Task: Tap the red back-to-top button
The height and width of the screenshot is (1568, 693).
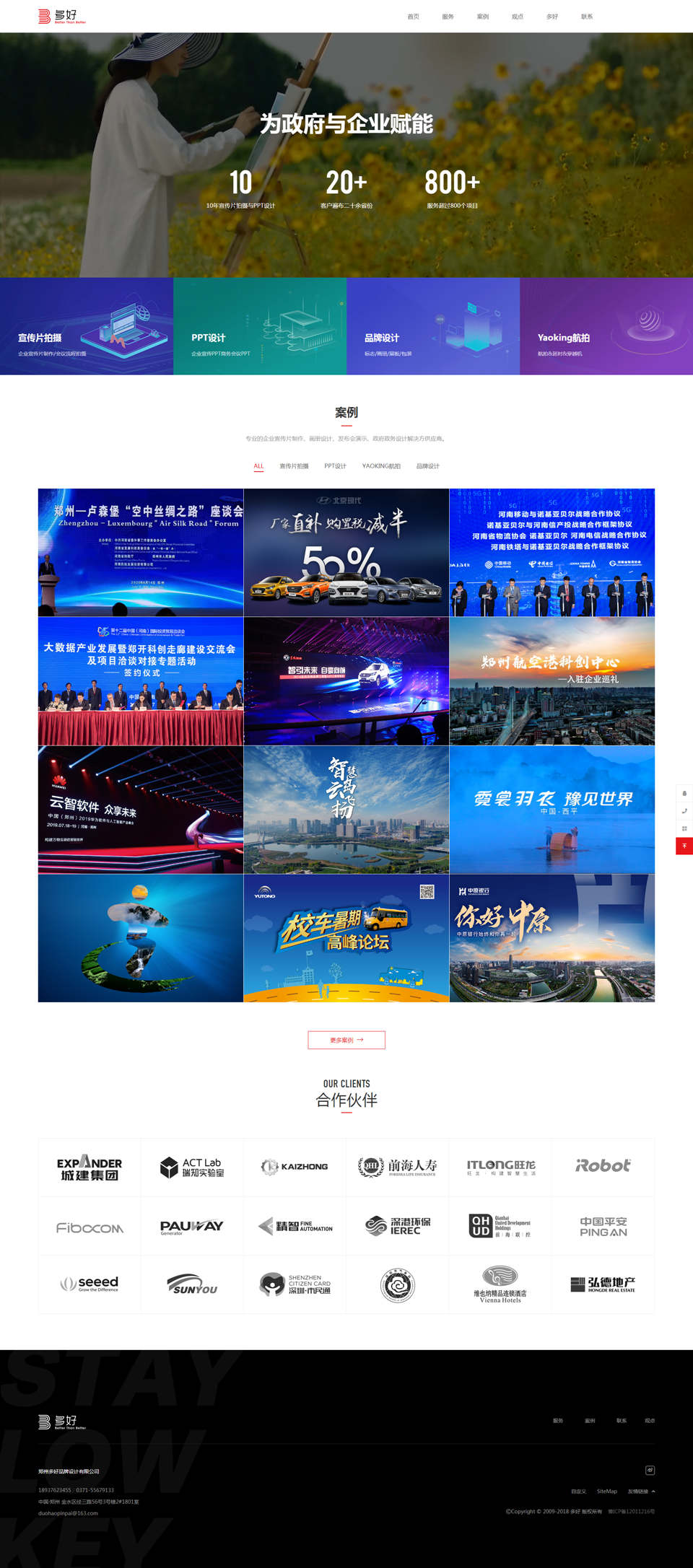Action: pos(684,846)
